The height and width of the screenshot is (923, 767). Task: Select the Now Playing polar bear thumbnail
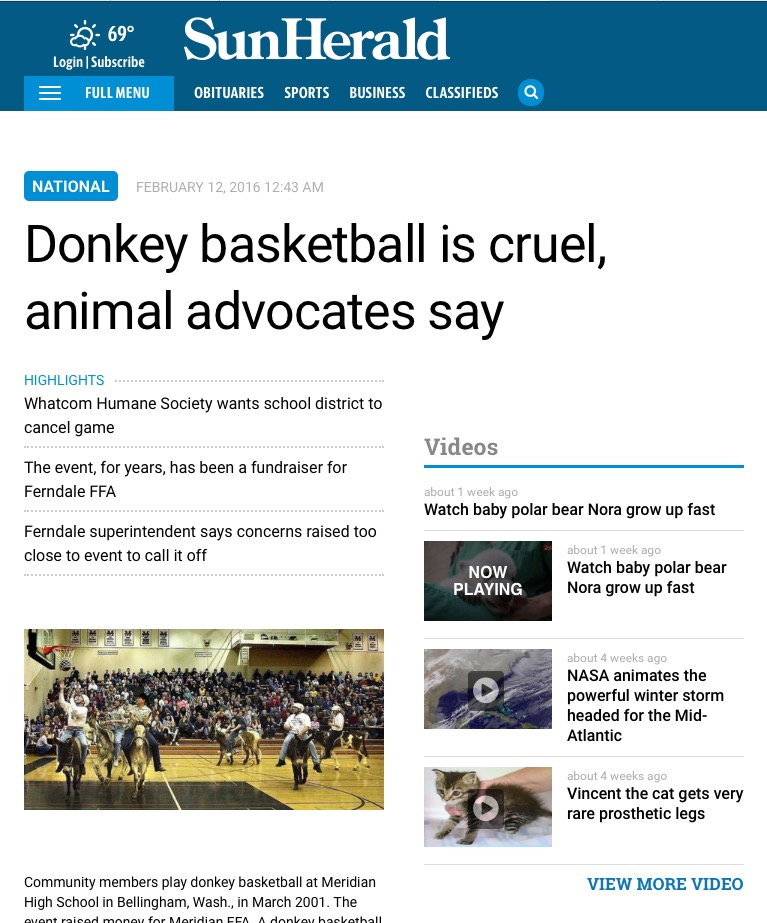pyautogui.click(x=488, y=581)
